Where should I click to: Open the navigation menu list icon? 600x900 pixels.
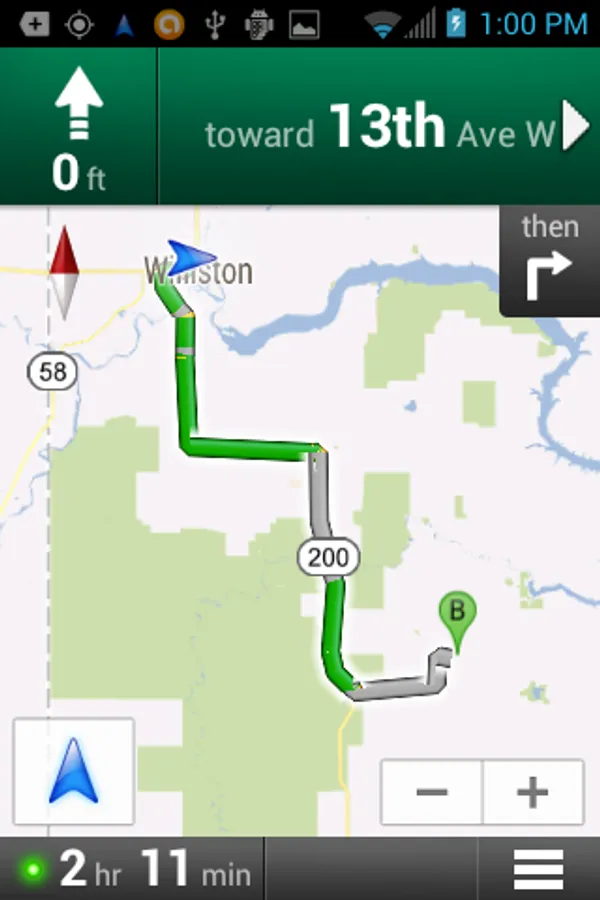point(538,870)
